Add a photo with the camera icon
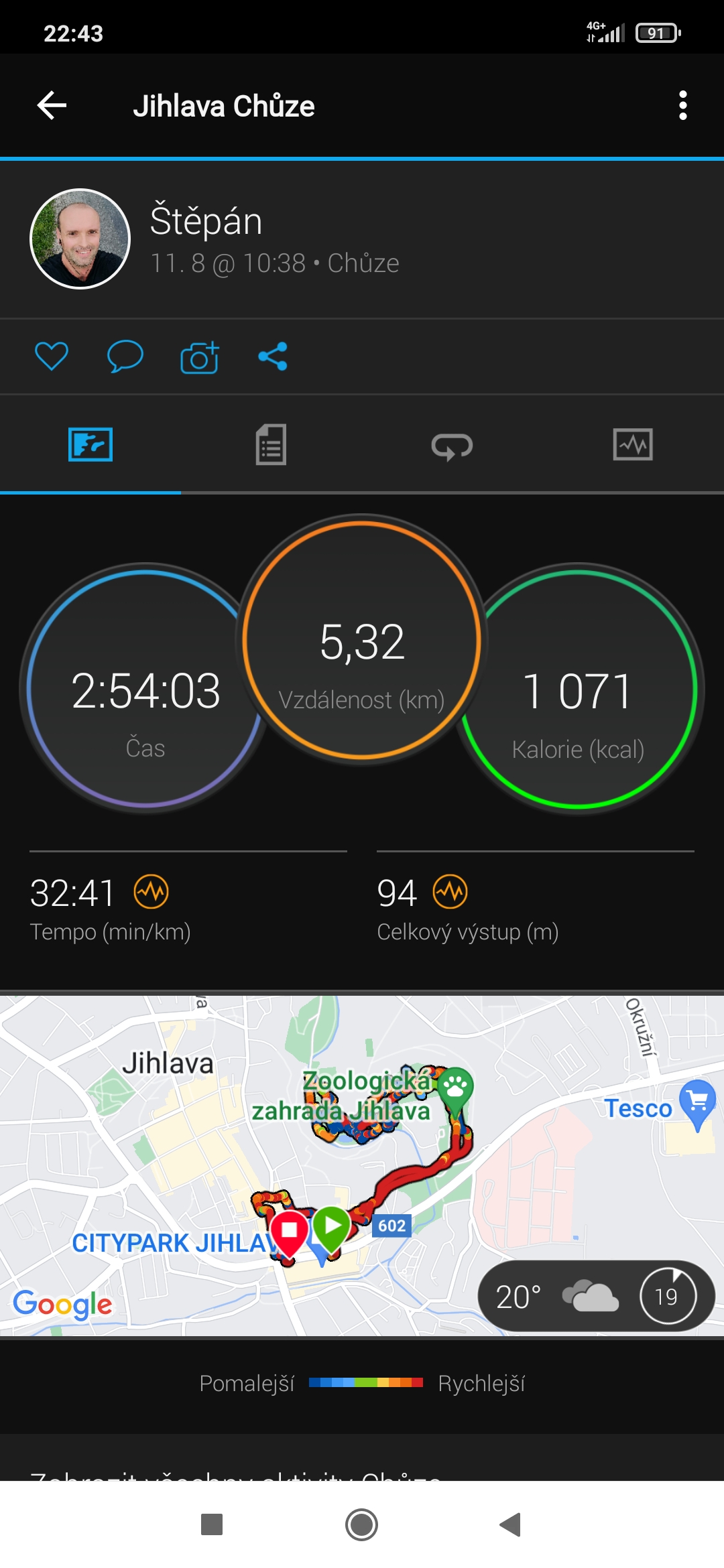 coord(200,356)
